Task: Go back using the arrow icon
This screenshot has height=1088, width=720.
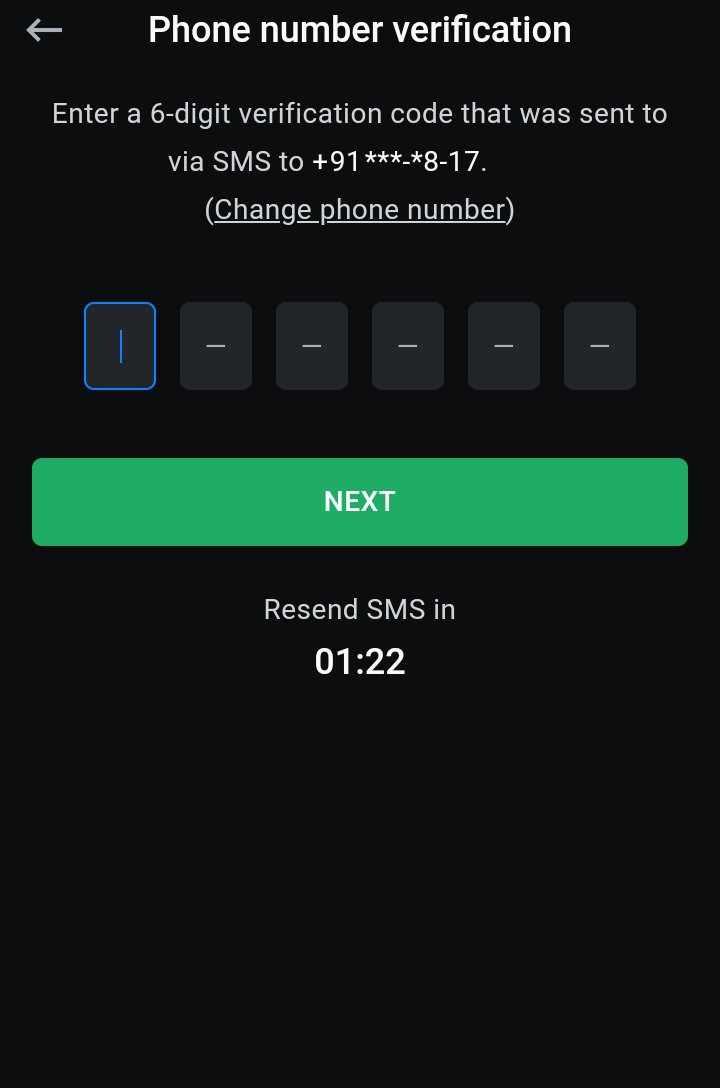Action: 44,31
